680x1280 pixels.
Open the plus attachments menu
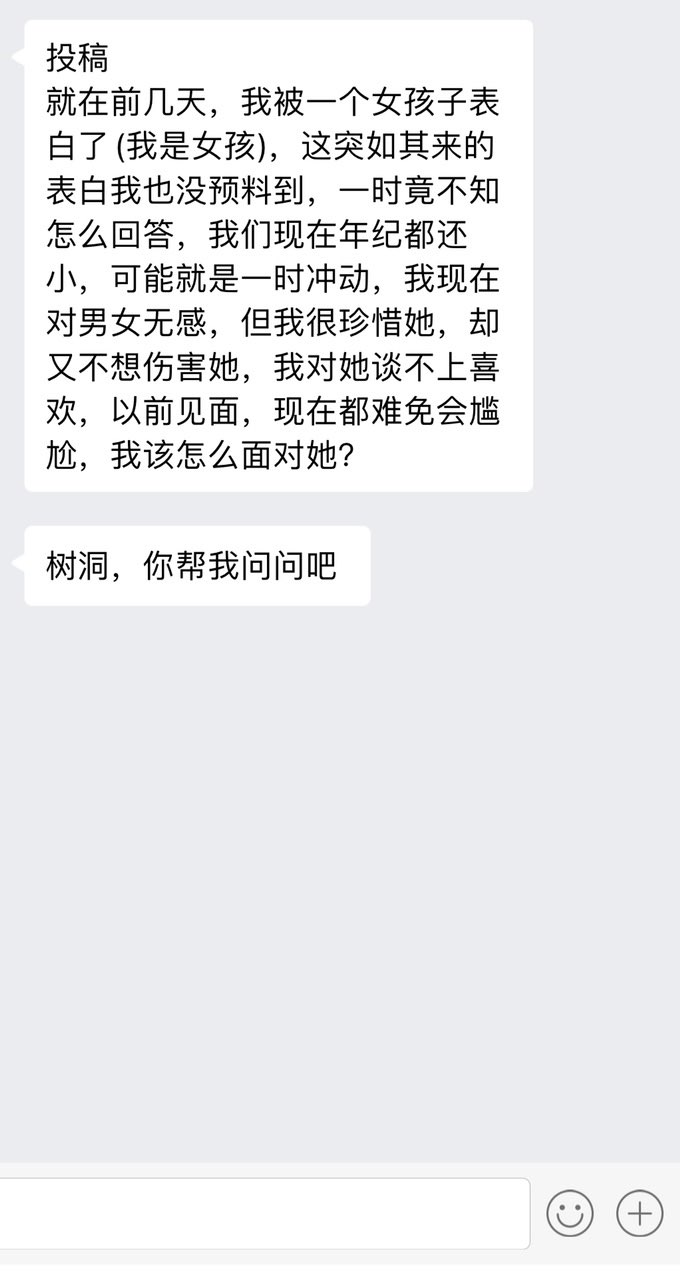640,1214
